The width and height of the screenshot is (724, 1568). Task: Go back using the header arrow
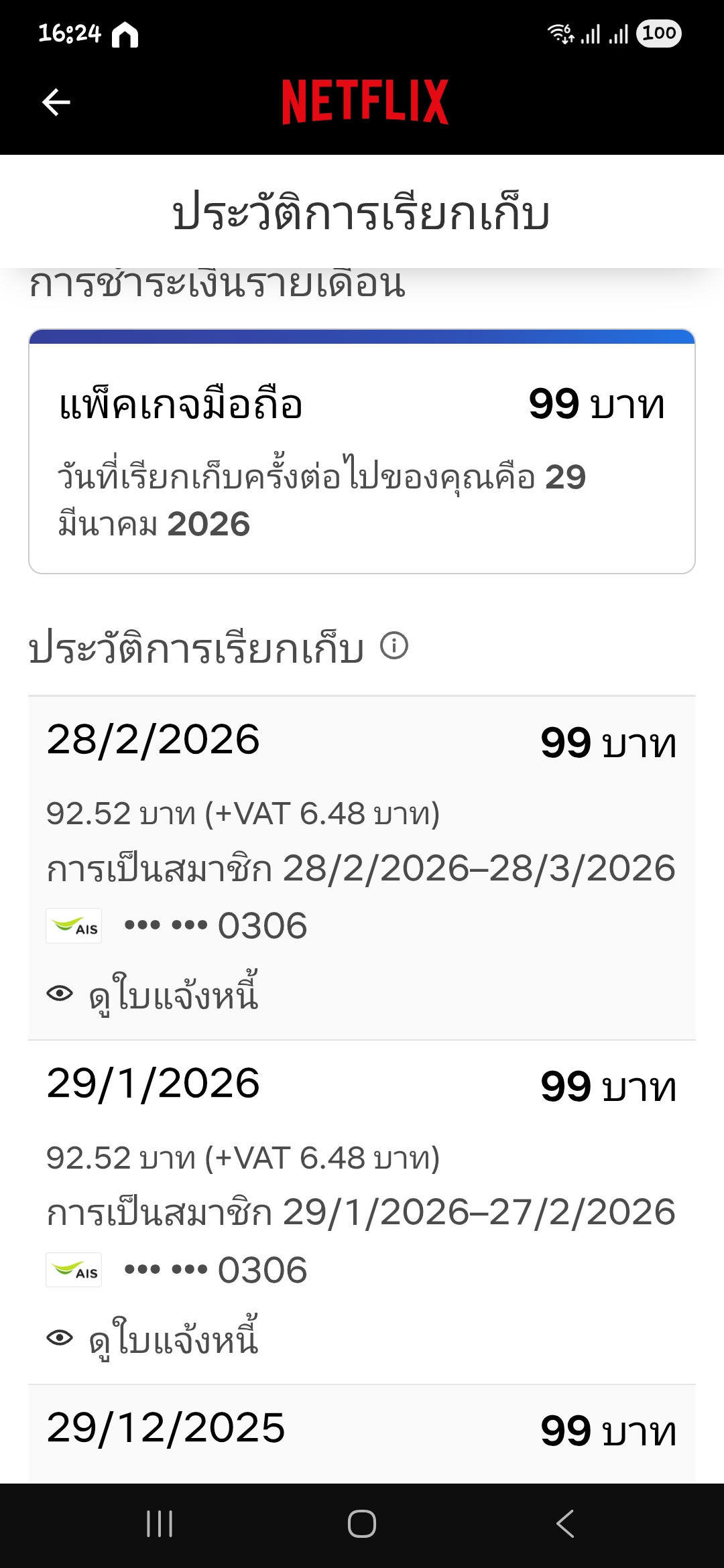[x=56, y=103]
